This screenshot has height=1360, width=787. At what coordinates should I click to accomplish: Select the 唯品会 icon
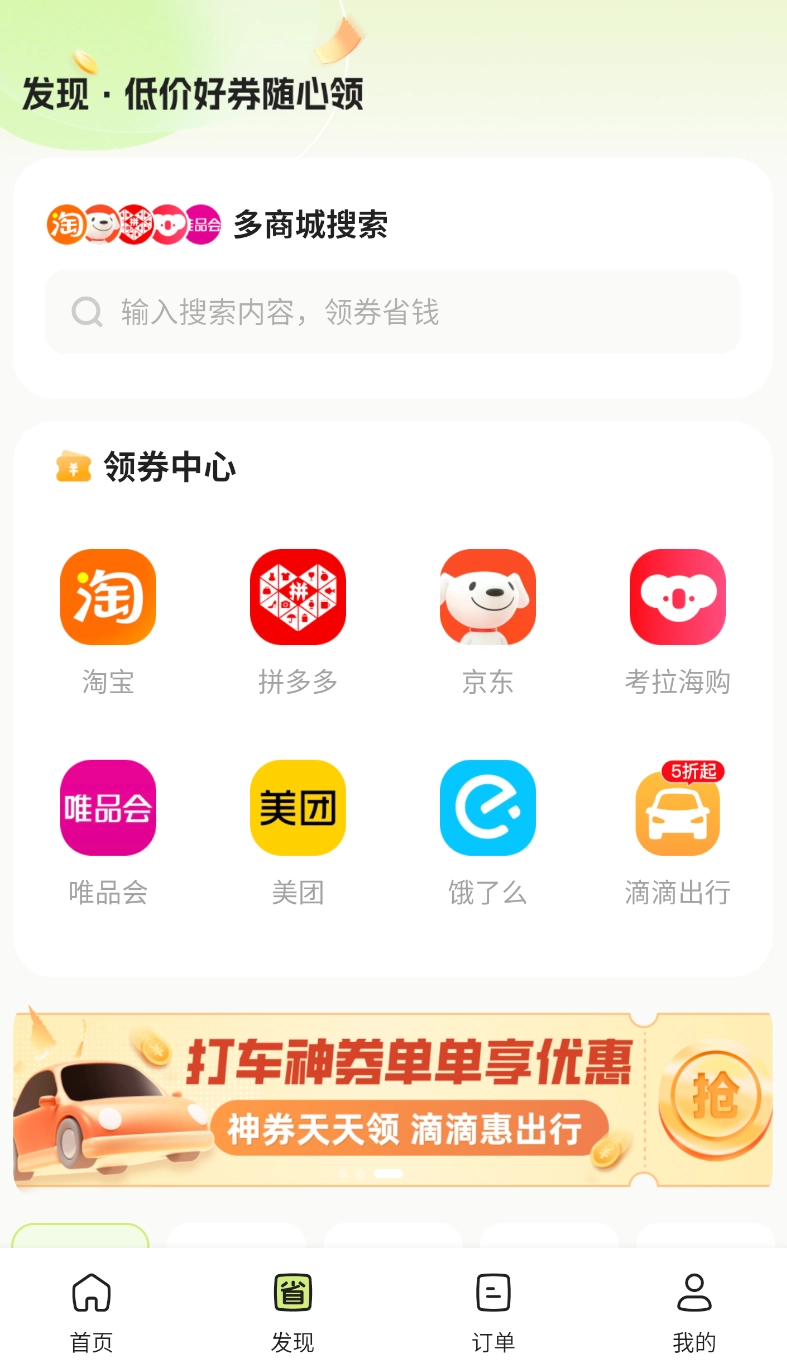[107, 808]
